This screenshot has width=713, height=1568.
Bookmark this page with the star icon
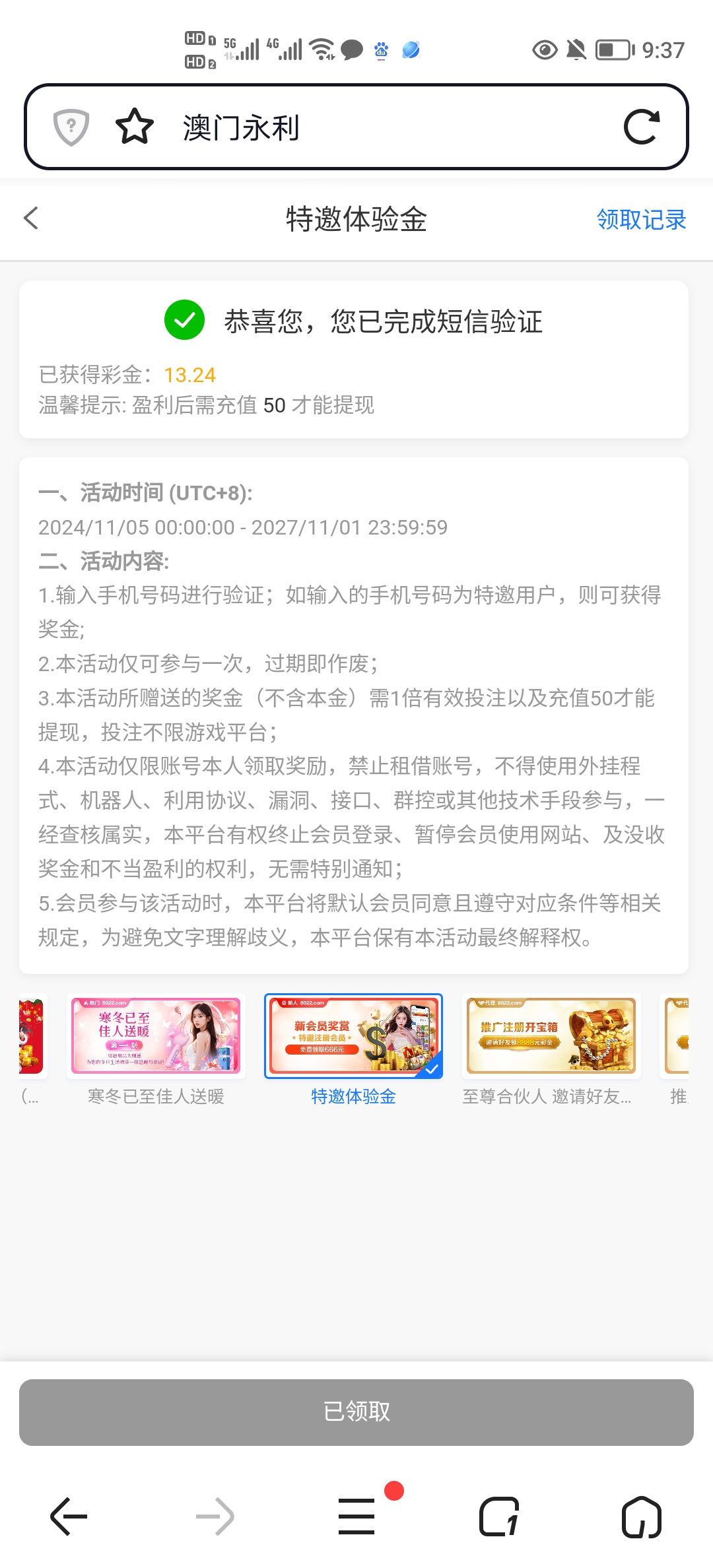click(135, 127)
